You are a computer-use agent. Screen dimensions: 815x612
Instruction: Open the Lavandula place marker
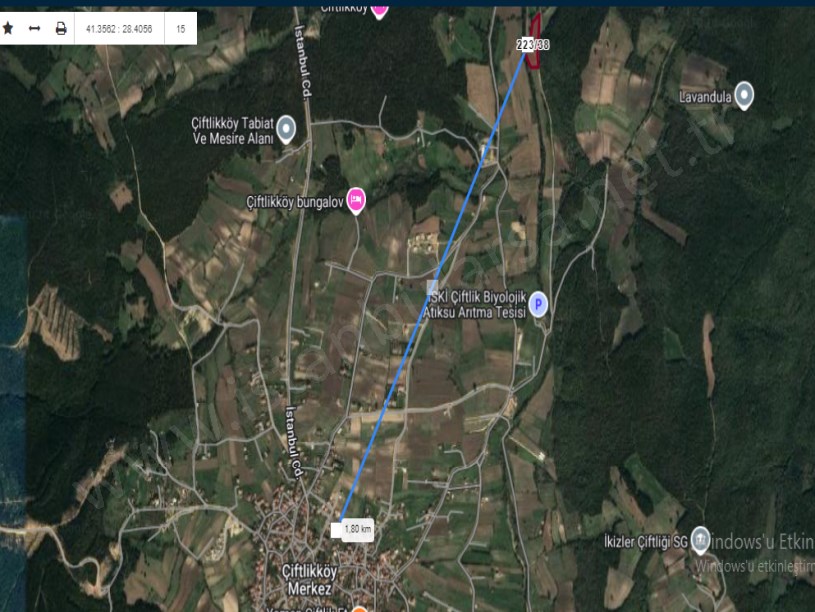744,96
